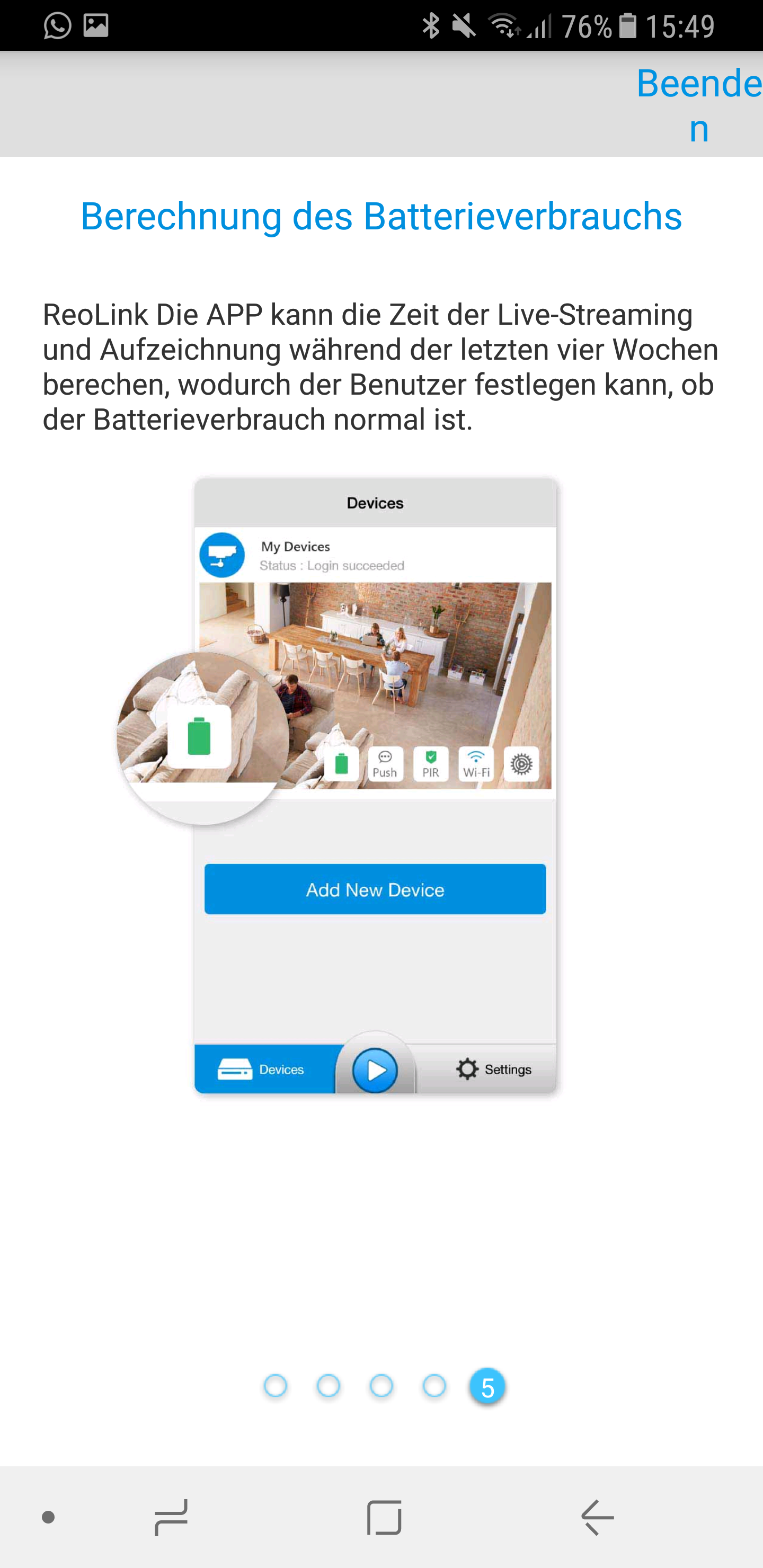Screen dimensions: 763x1568
Task: Jump to the first onboarding page dot
Action: (275, 1386)
